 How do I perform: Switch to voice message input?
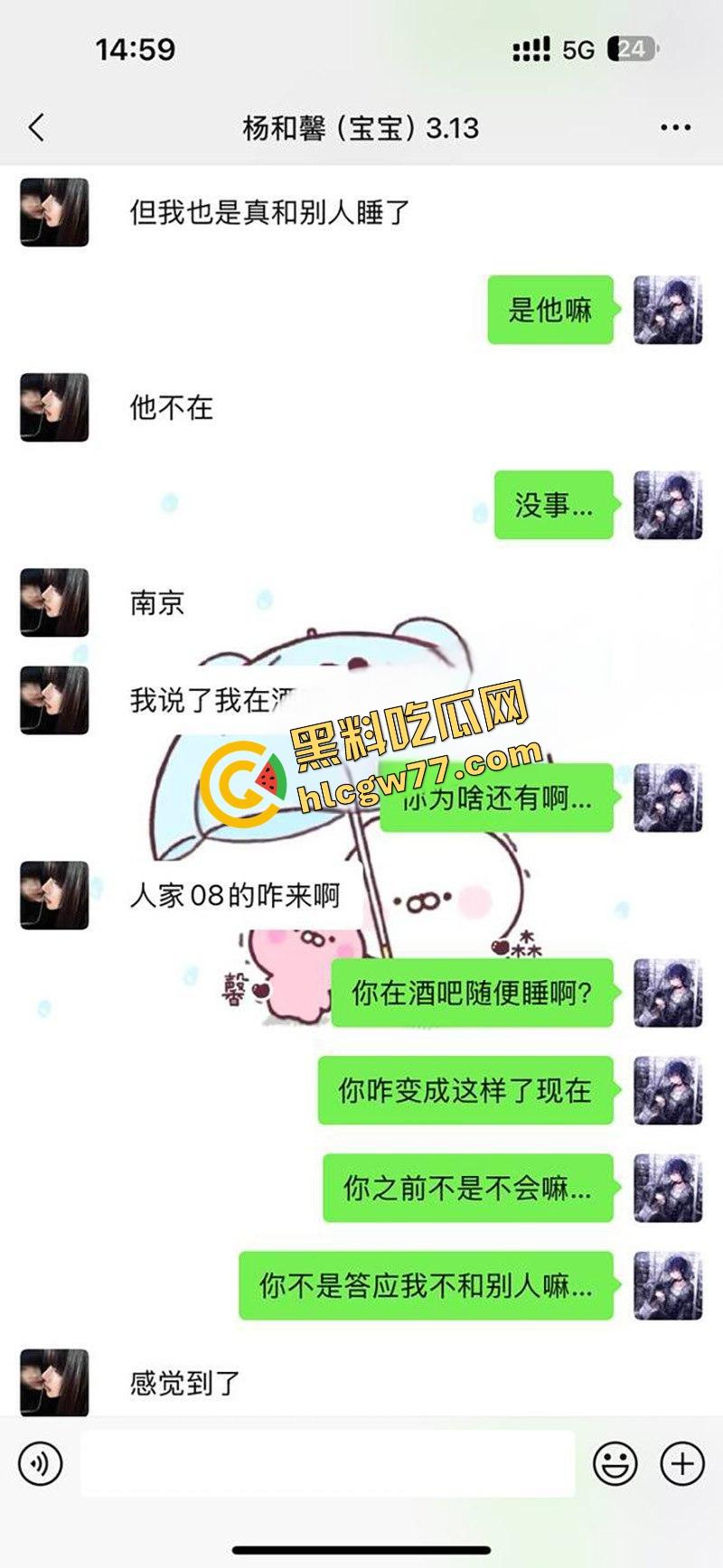coord(40,1462)
